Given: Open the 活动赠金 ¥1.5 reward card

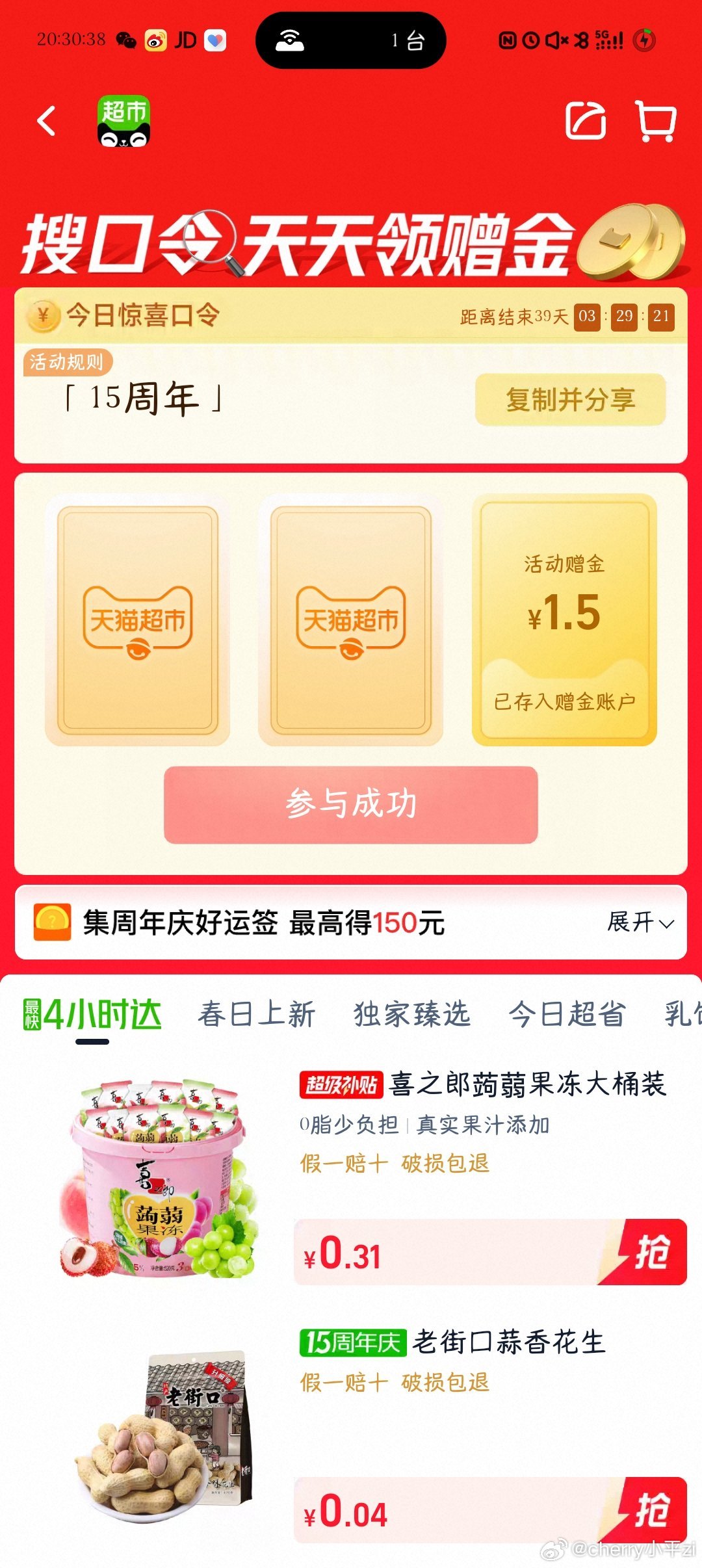Looking at the screenshot, I should [x=564, y=620].
